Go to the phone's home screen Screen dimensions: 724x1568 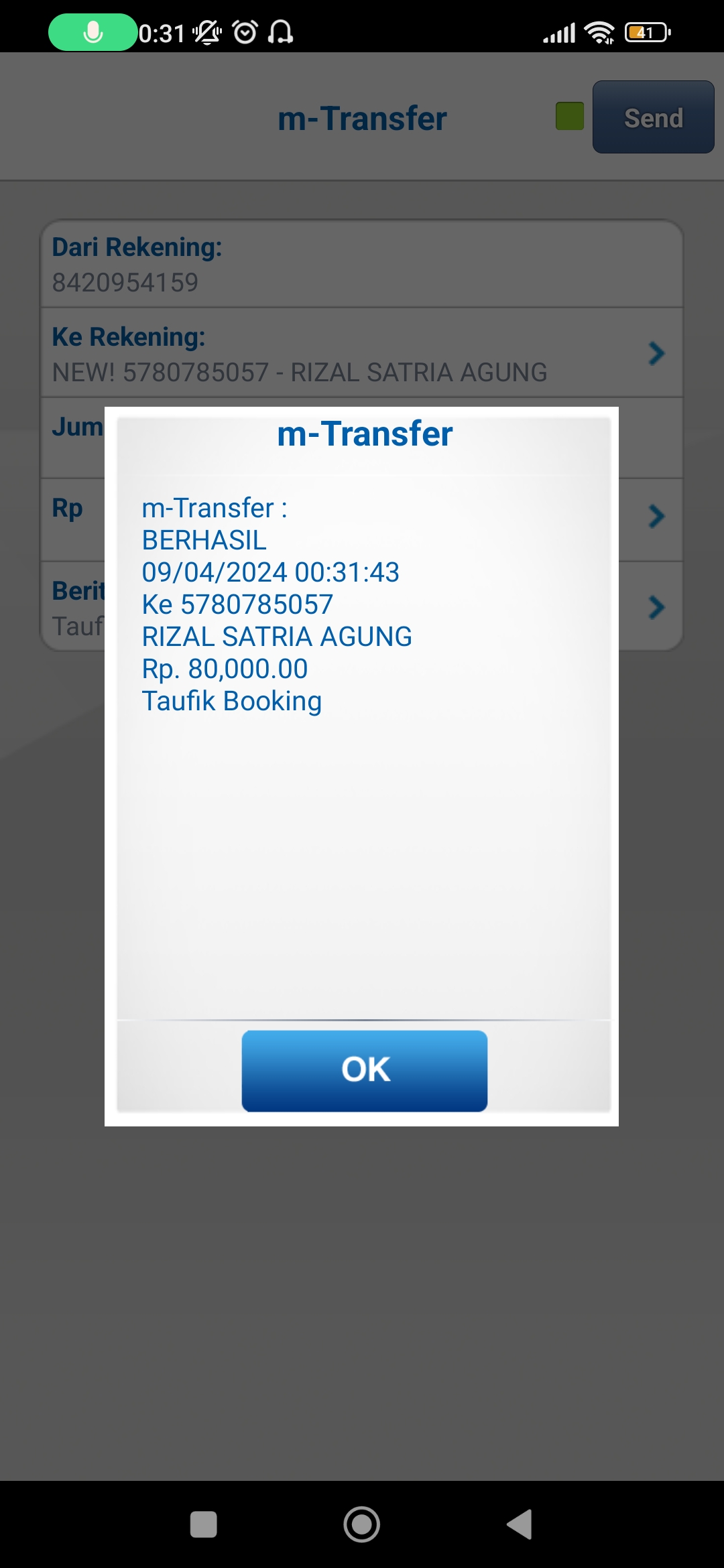(362, 1524)
